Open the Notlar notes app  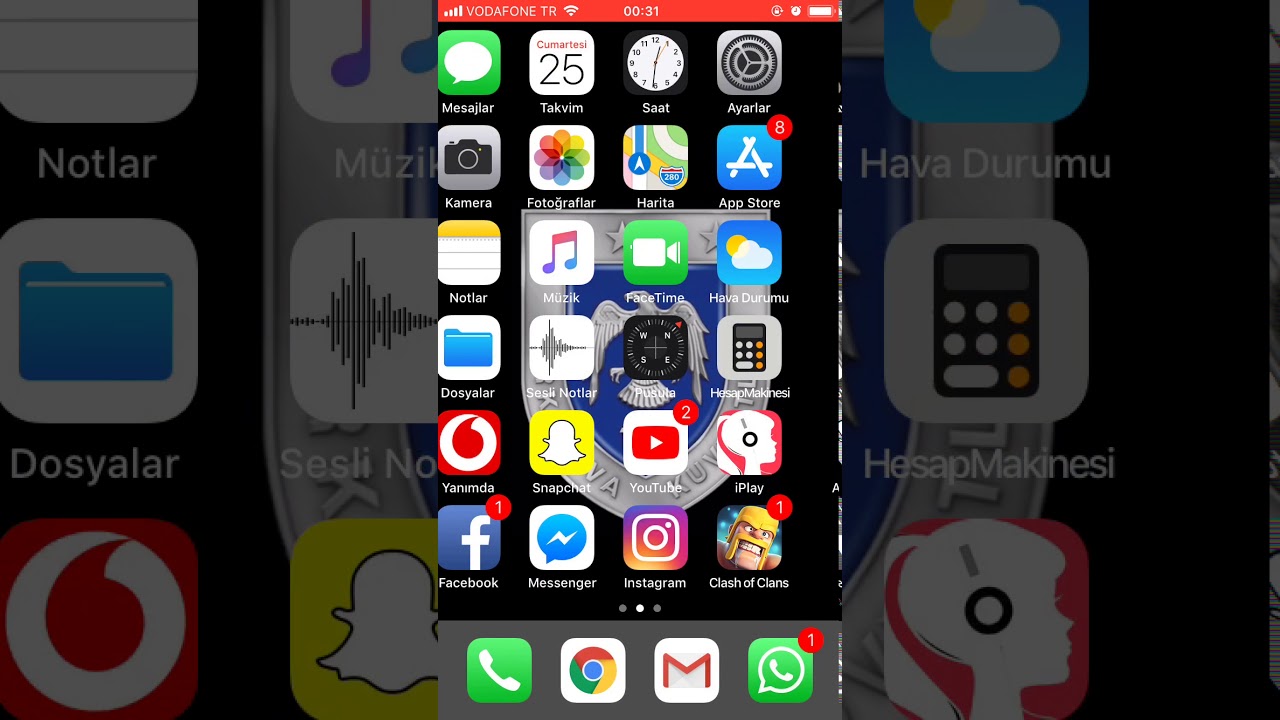469,252
